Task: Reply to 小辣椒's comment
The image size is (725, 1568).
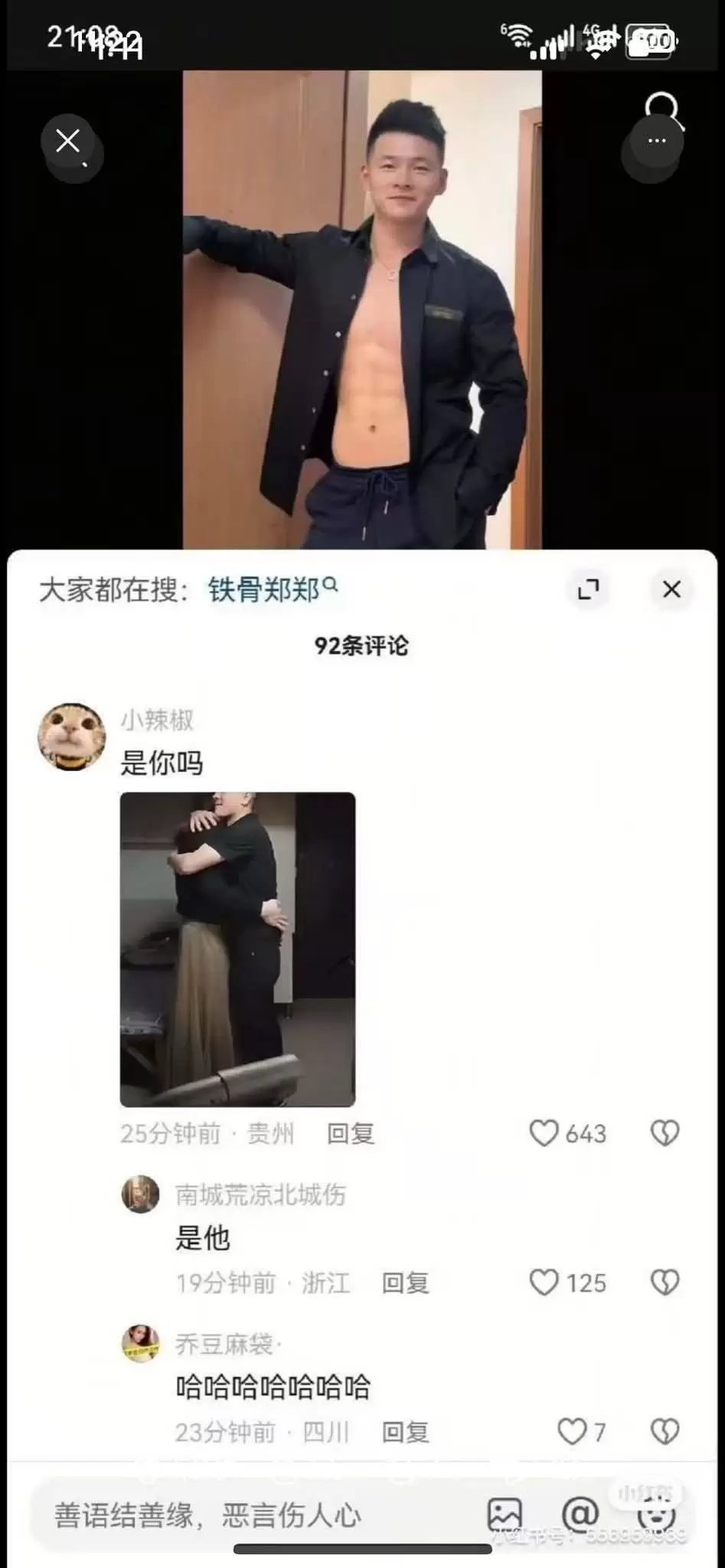Action: point(351,1134)
